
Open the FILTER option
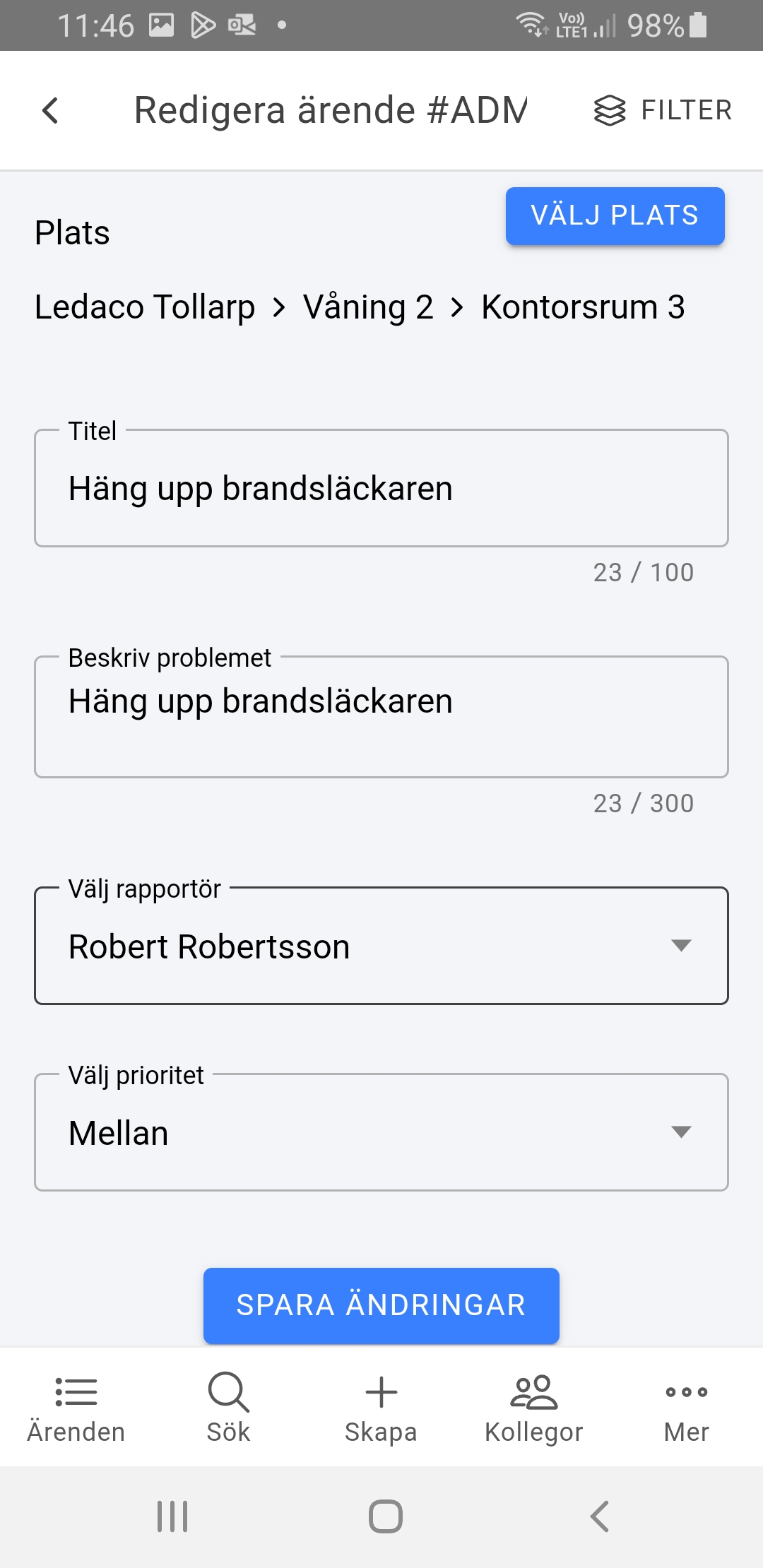[x=663, y=110]
